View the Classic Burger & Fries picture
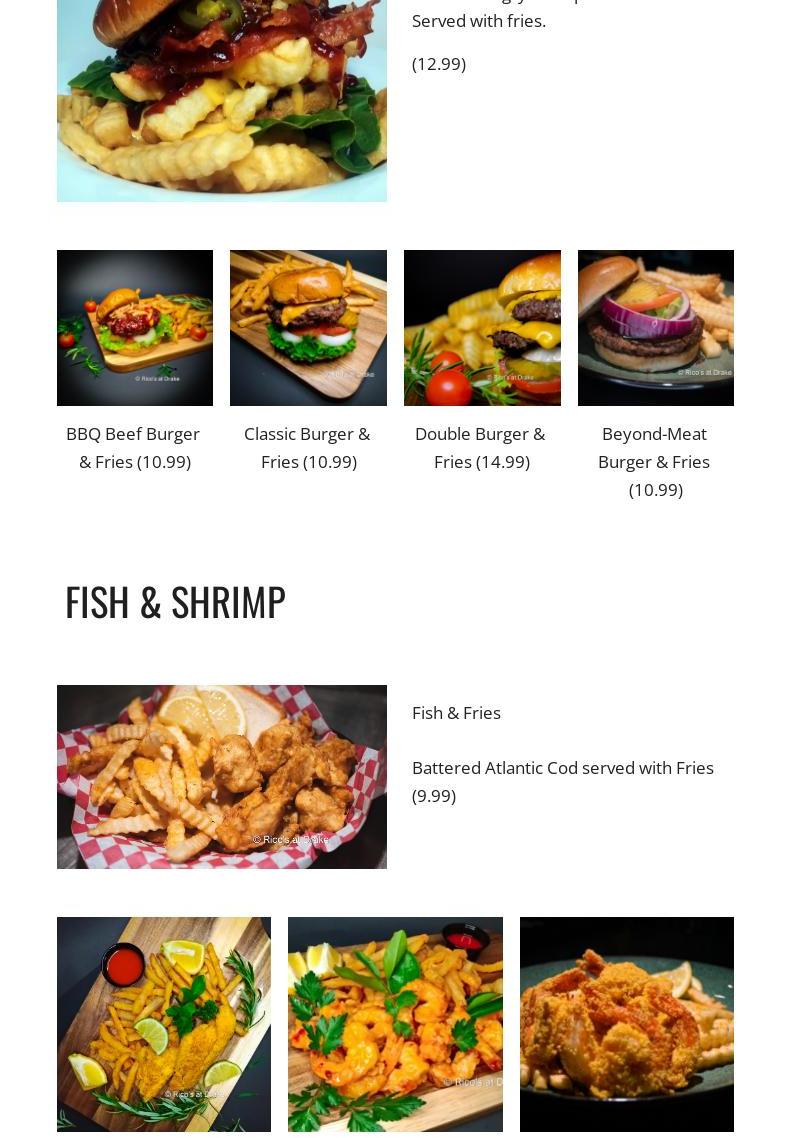The width and height of the screenshot is (791, 1138). pyautogui.click(x=308, y=328)
